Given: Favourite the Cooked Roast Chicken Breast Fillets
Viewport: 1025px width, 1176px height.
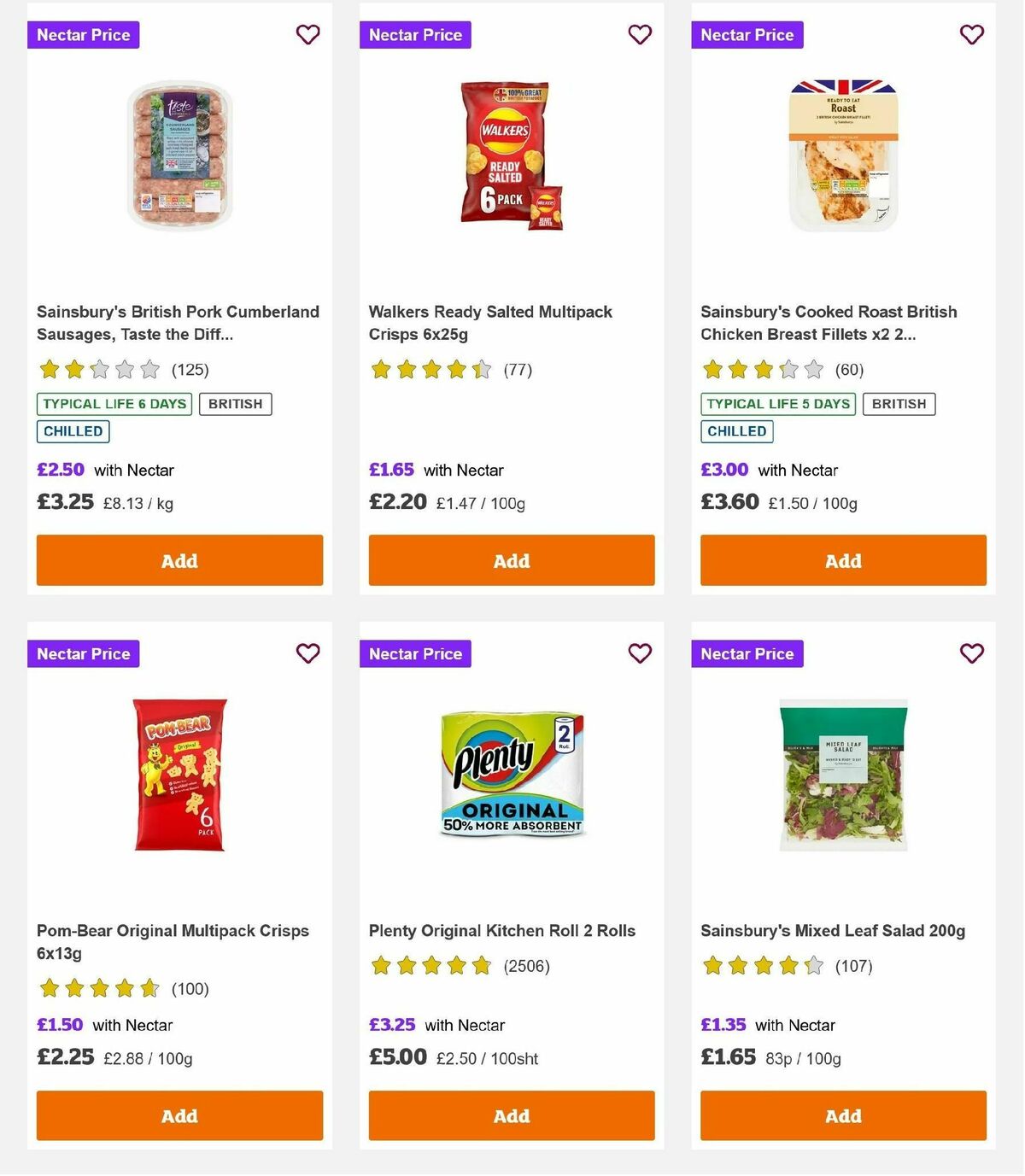Looking at the screenshot, I should coord(971,34).
